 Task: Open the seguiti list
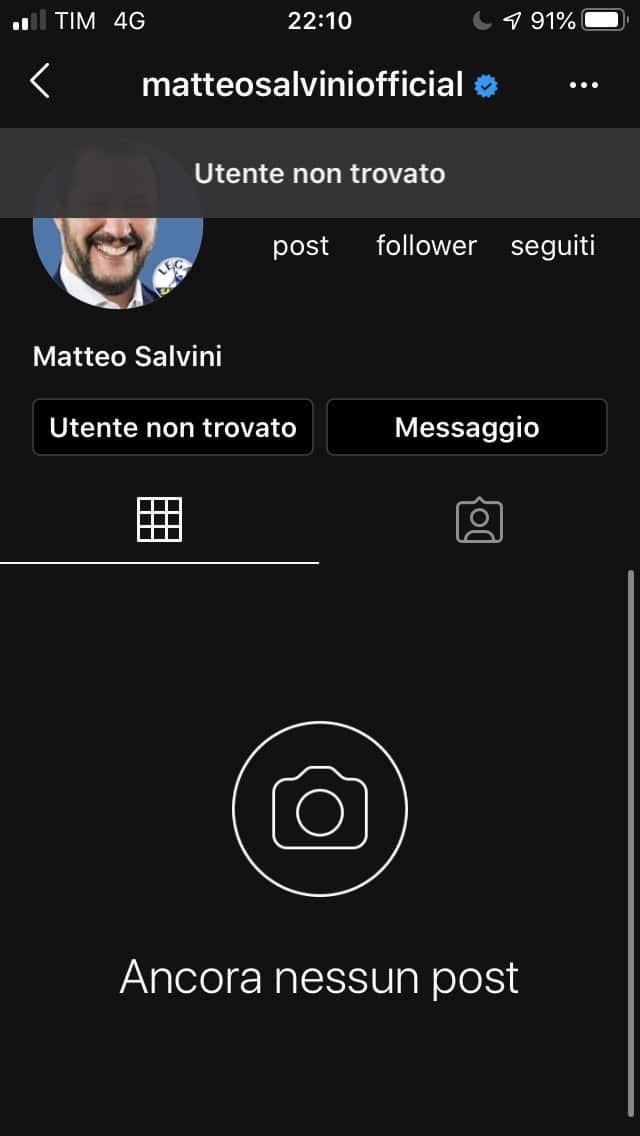tap(553, 245)
